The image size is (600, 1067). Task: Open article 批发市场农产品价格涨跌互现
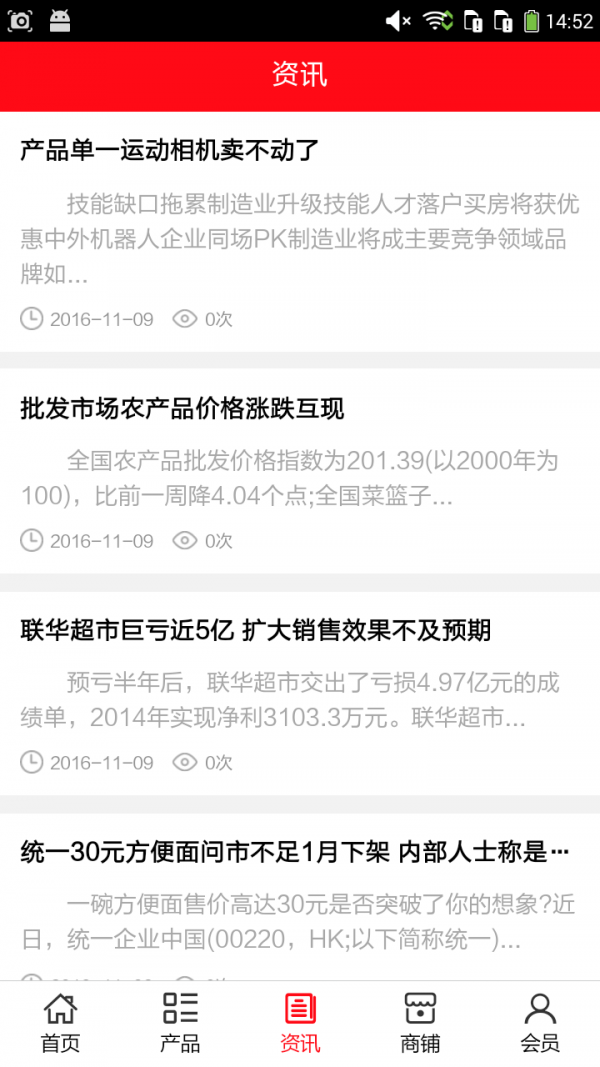pos(182,409)
